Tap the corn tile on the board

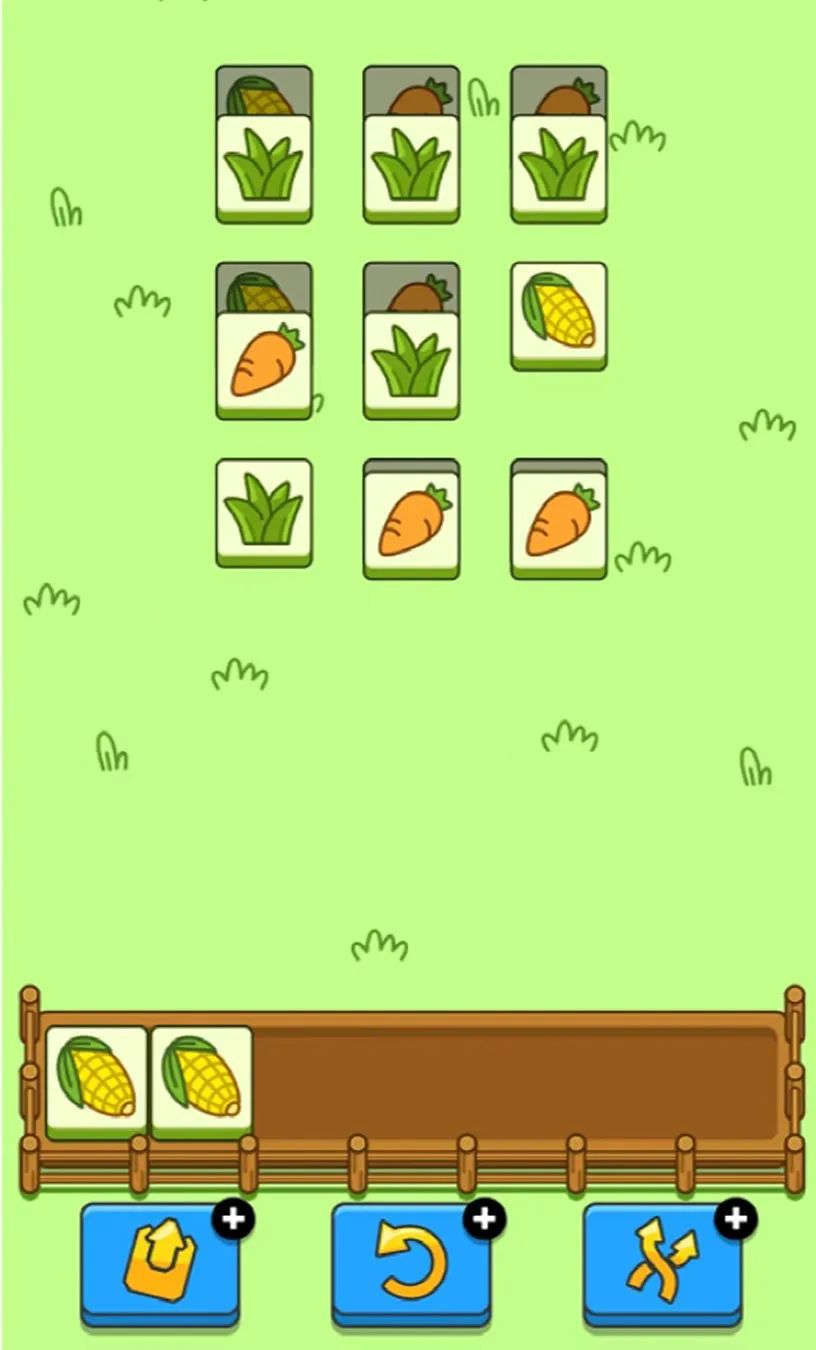point(558,313)
